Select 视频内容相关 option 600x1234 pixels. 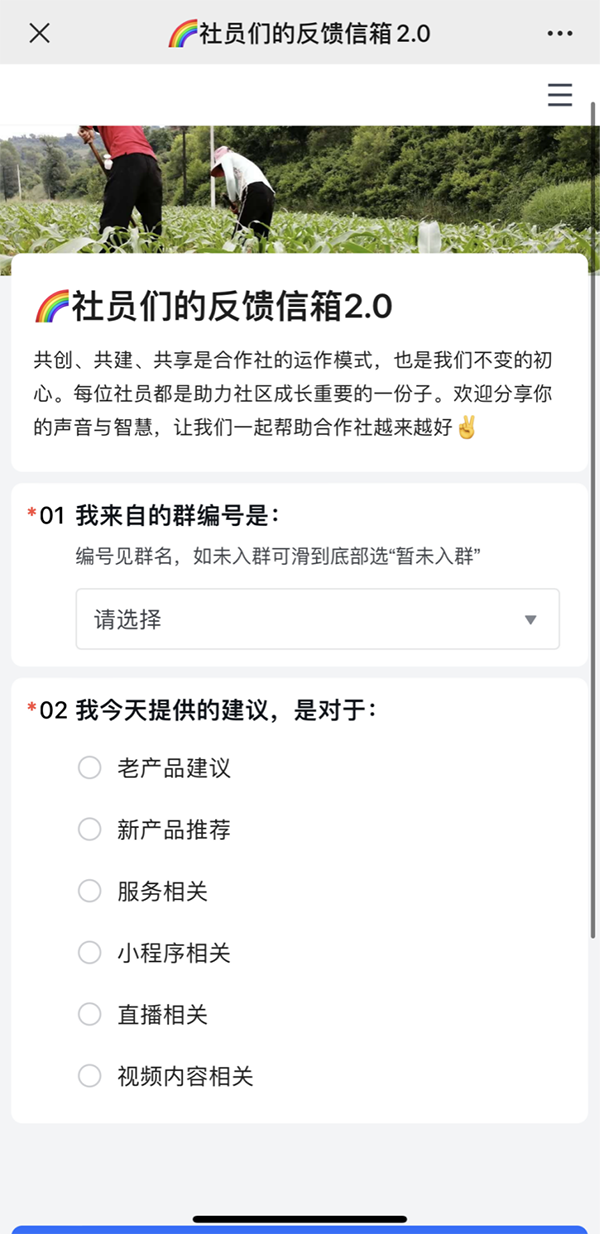click(x=166, y=1076)
